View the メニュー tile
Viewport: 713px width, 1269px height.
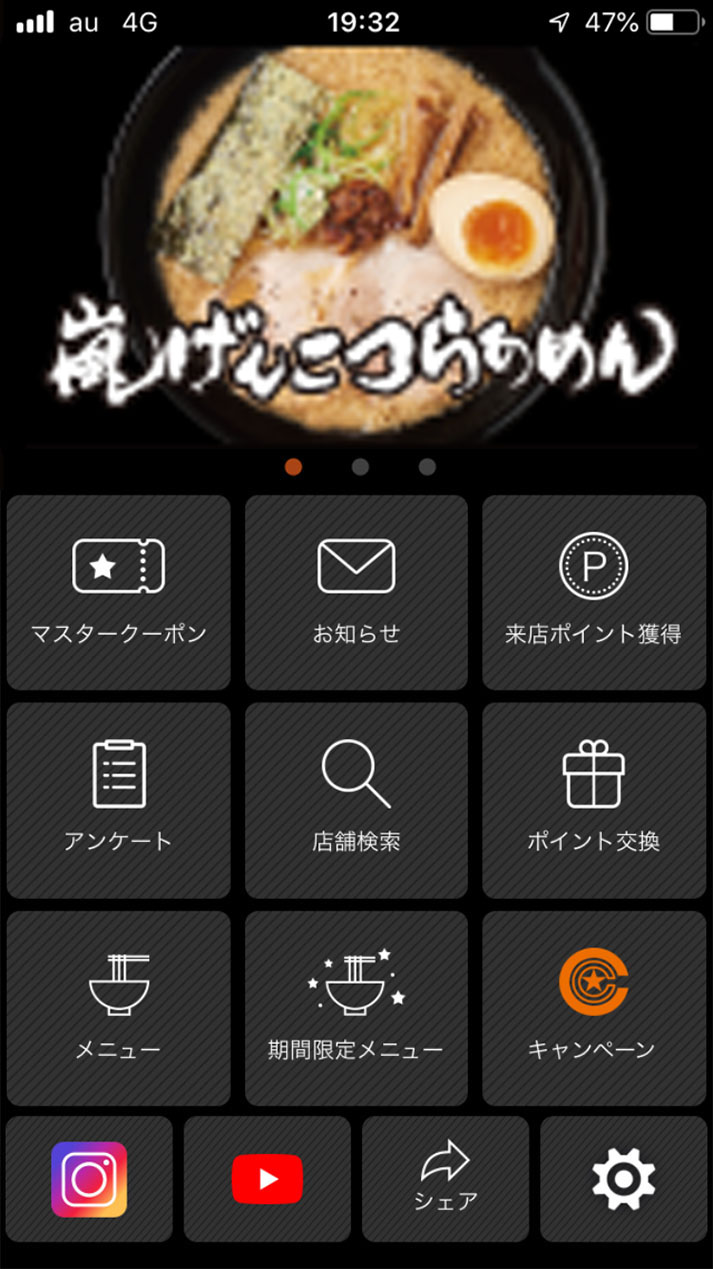119,1007
